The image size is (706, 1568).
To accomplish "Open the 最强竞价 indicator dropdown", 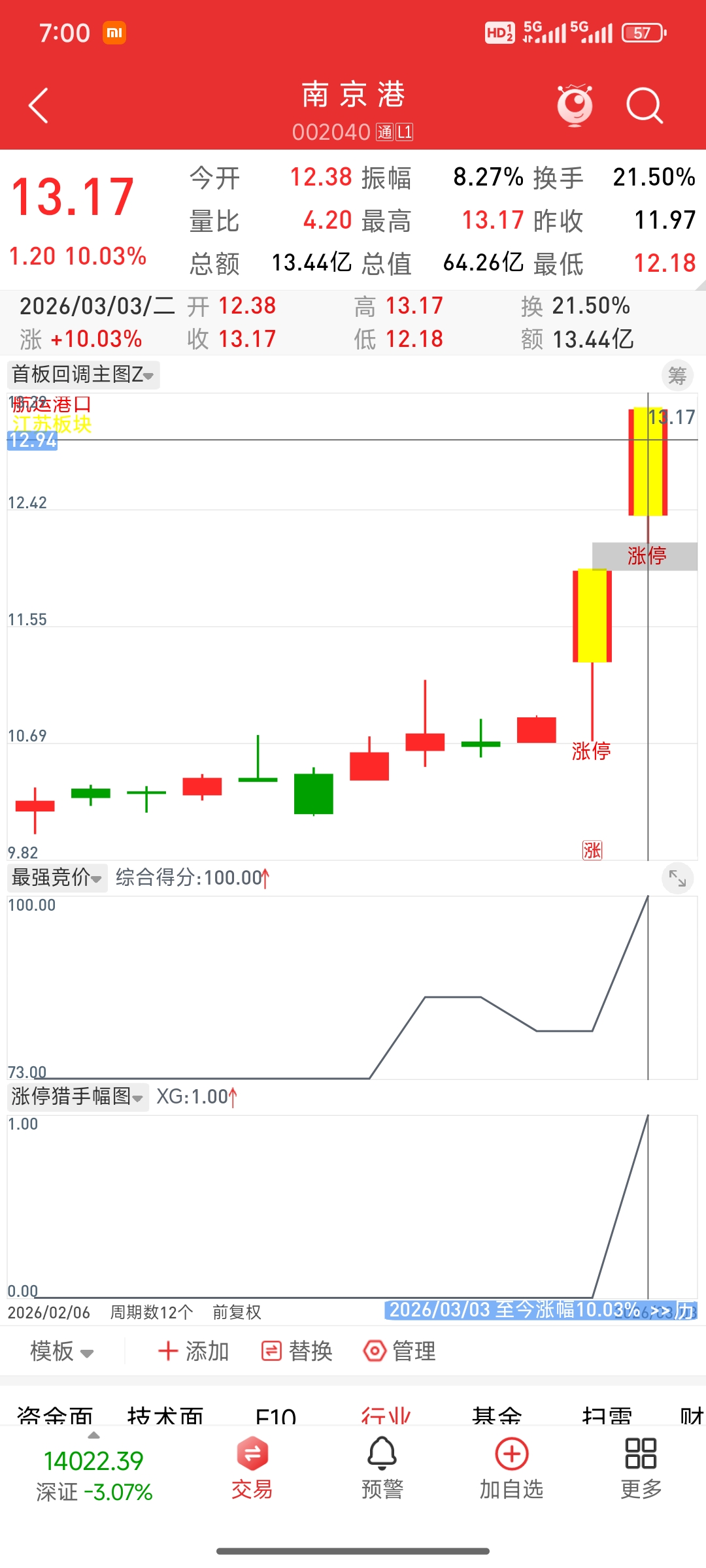I will click(x=57, y=877).
